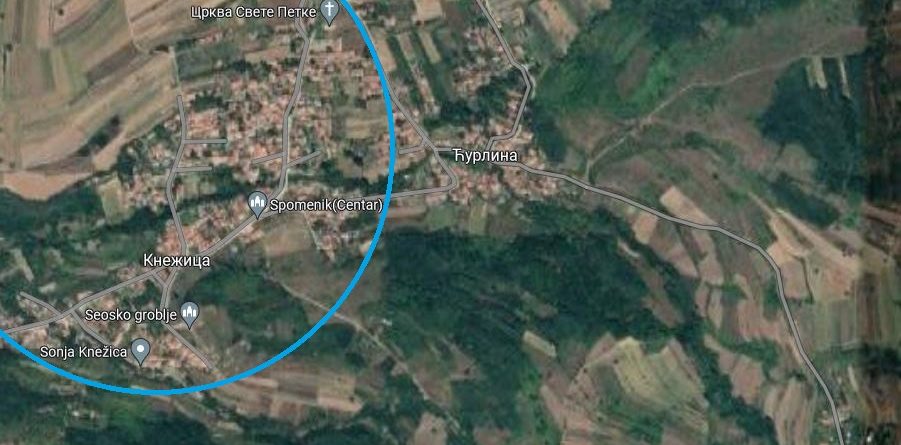
Task: Open the Црква Свете Петке church marker
Action: point(330,12)
